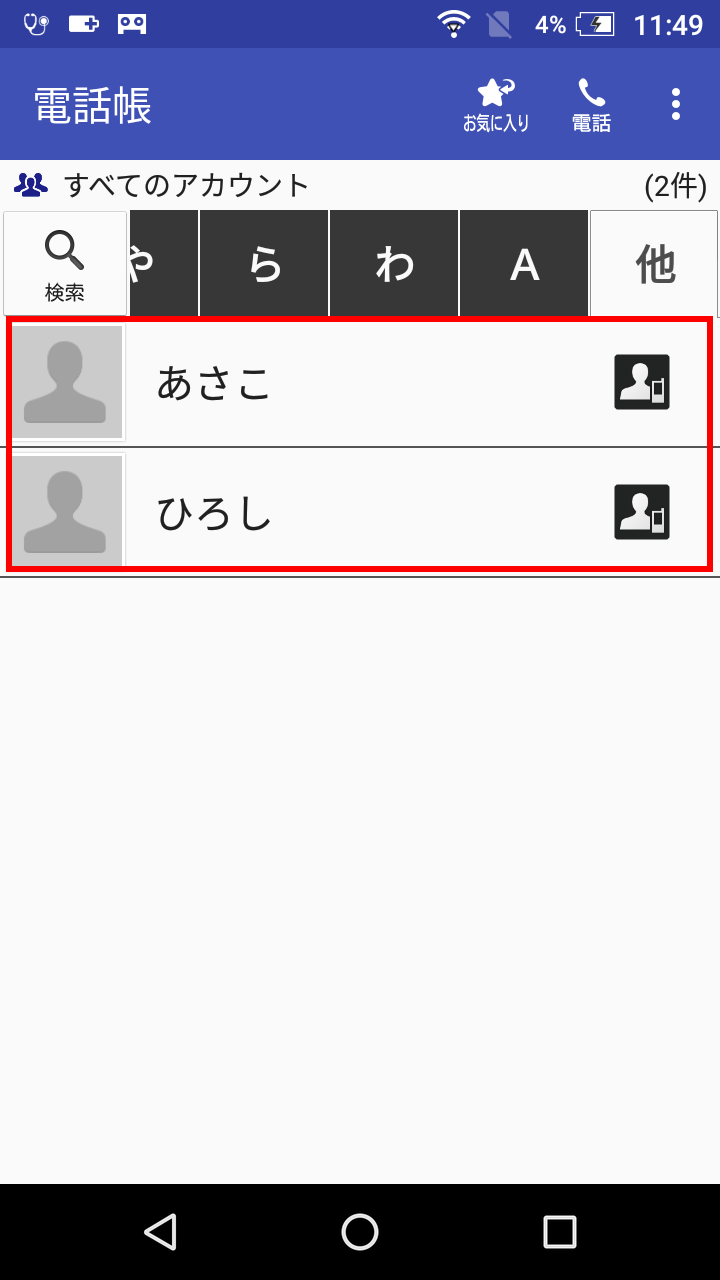
Task: Open the 電話 phone action
Action: pyautogui.click(x=592, y=105)
